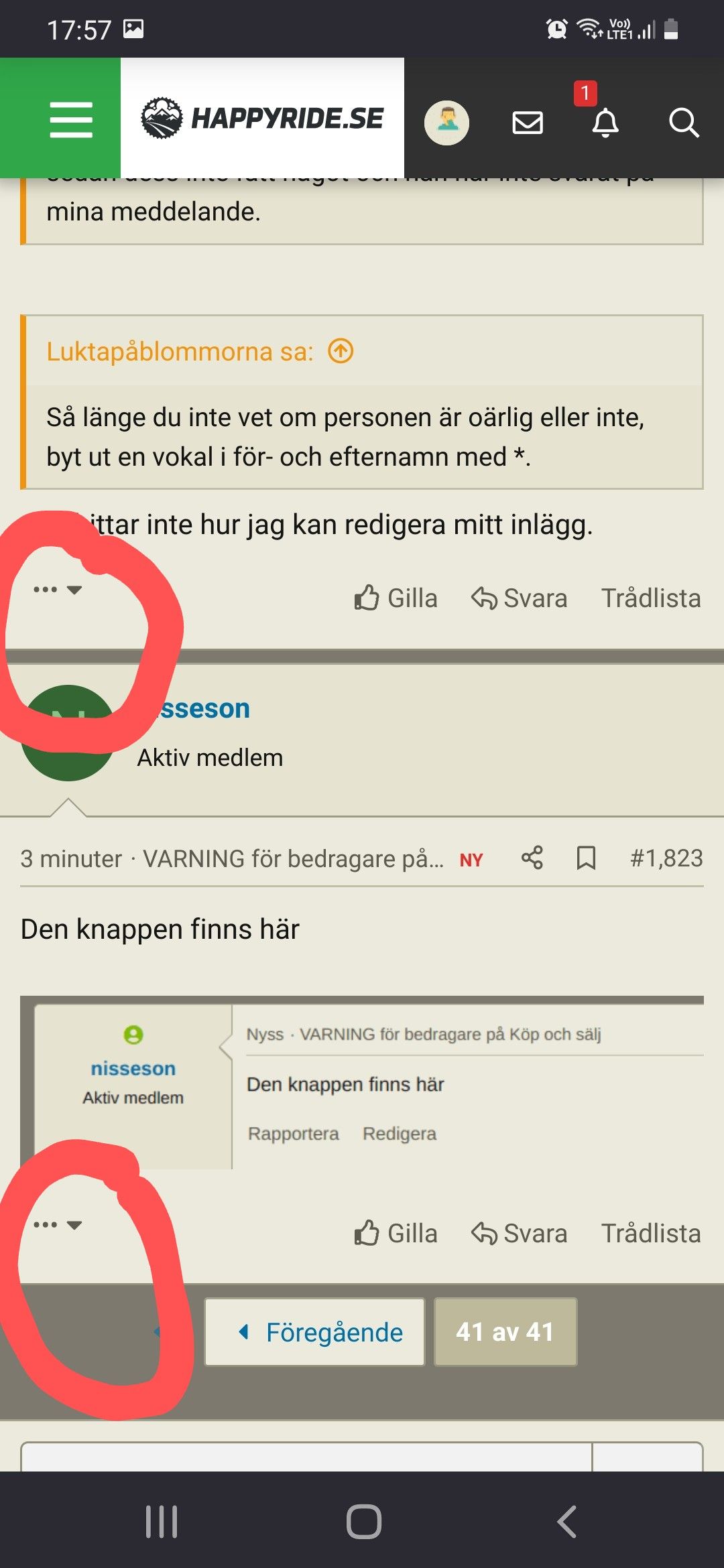Bookmark post #1,823
724x1568 pixels.
point(586,858)
